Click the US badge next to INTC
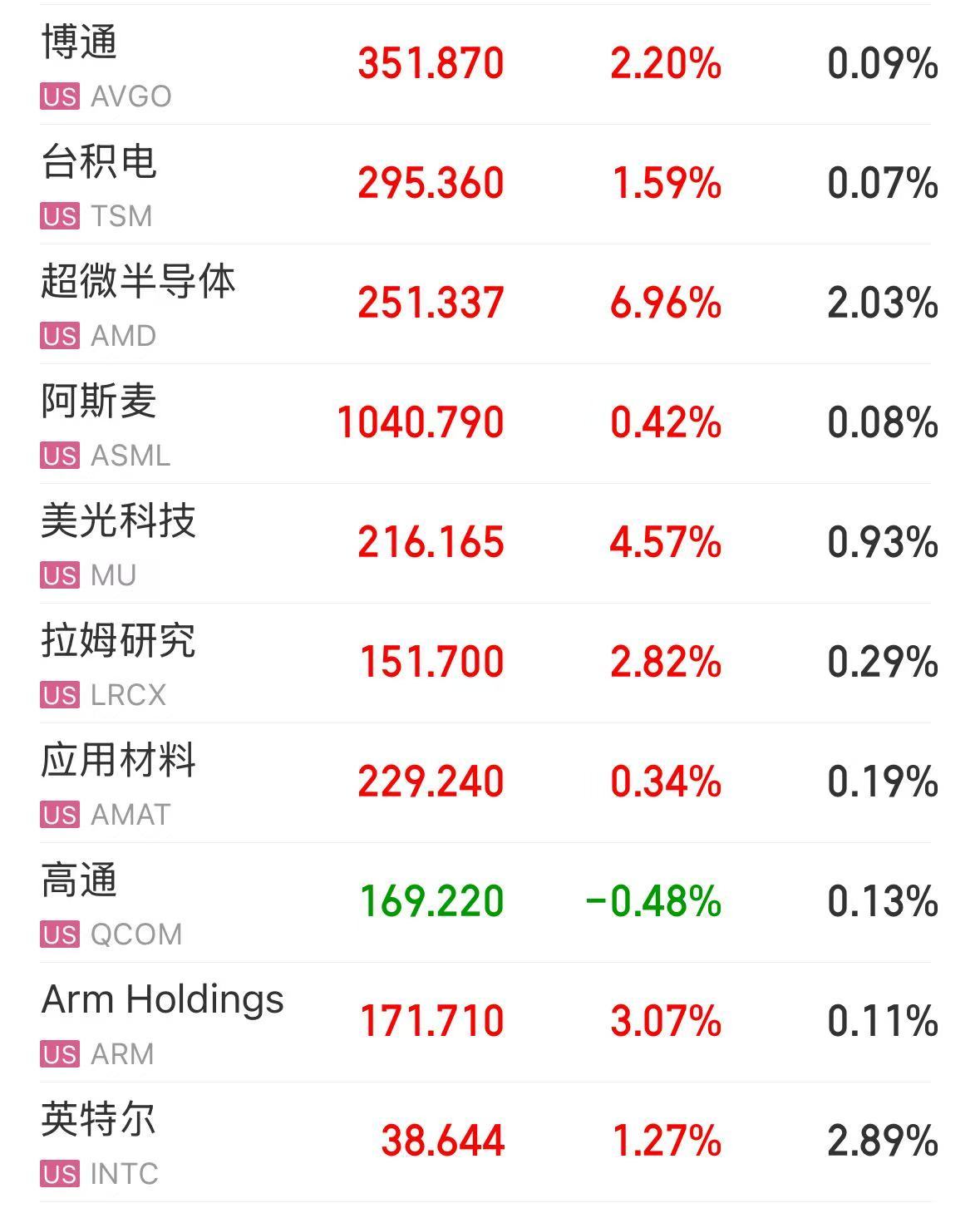The height and width of the screenshot is (1213, 980). pos(57,1174)
